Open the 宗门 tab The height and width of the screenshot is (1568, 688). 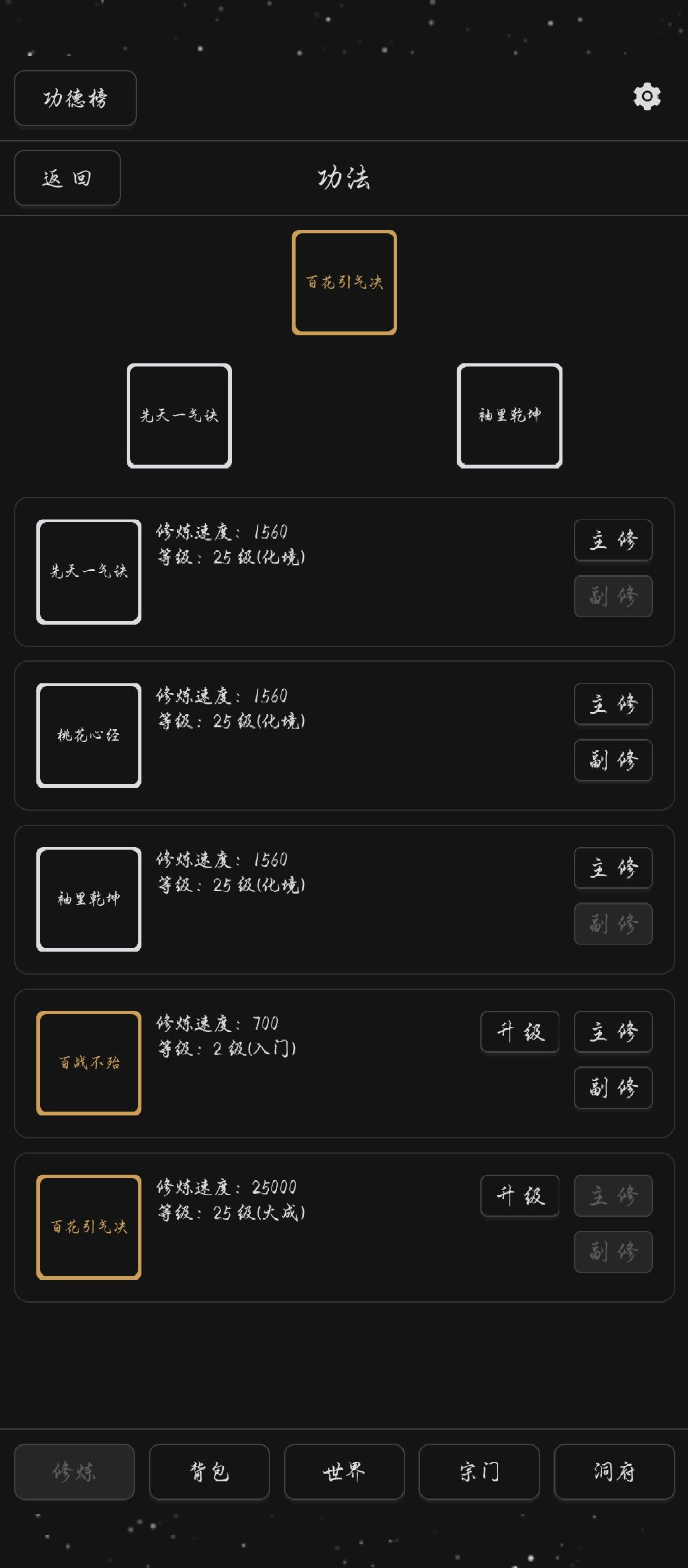tap(479, 1472)
